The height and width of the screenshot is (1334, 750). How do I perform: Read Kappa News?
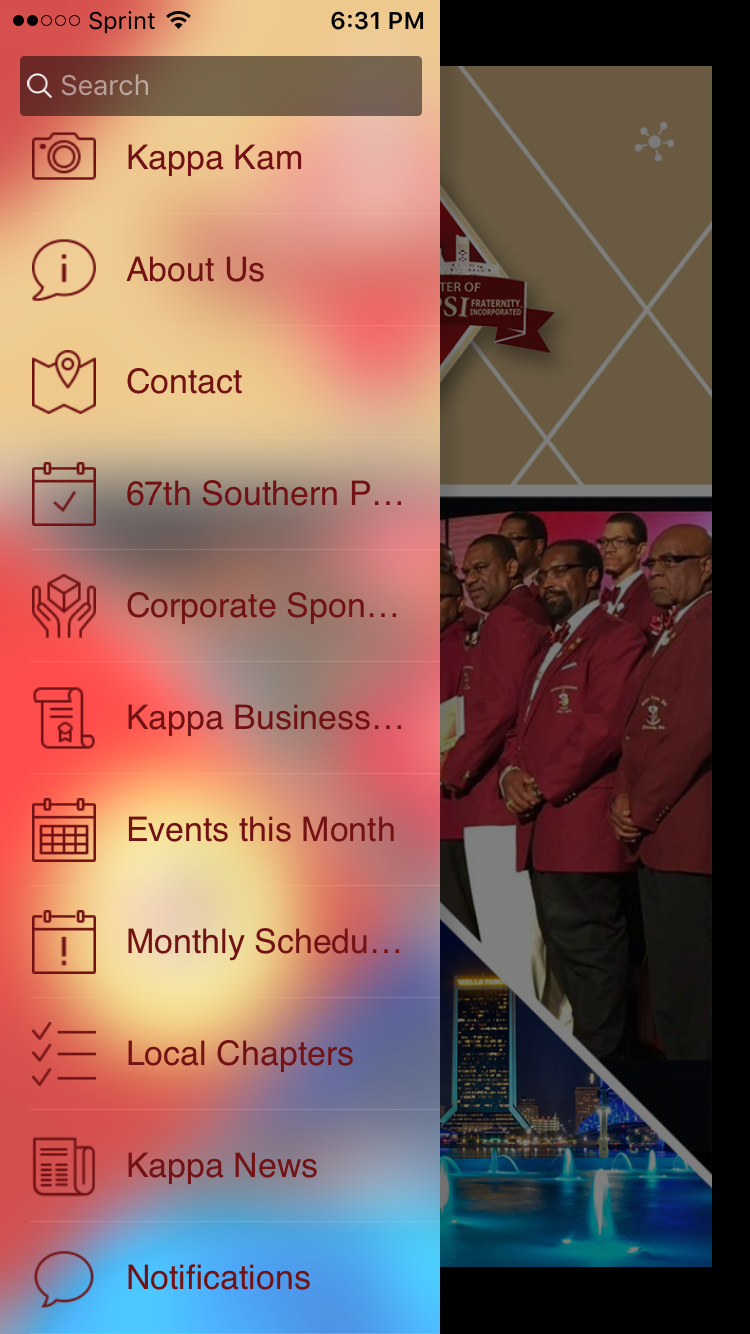(221, 1166)
